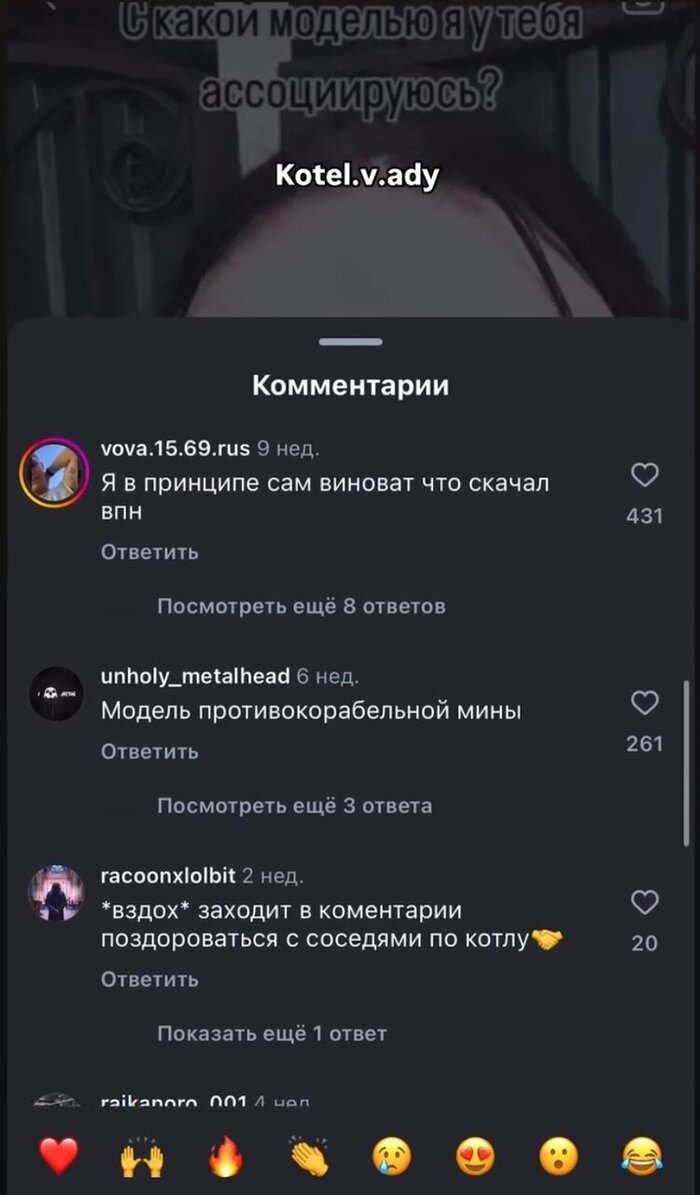Like unholy_metalhead's comment

pos(646,703)
